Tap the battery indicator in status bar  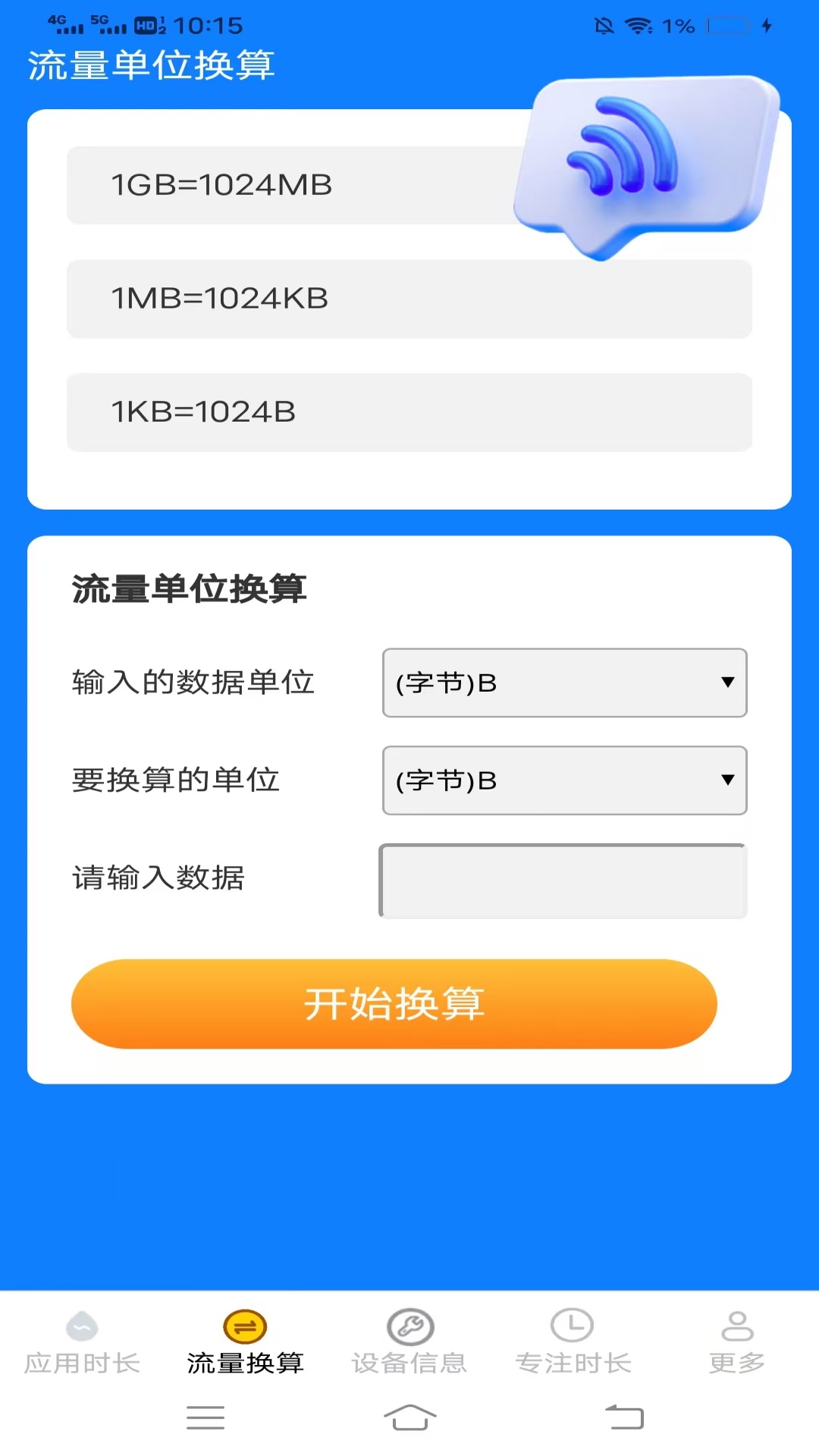726,25
